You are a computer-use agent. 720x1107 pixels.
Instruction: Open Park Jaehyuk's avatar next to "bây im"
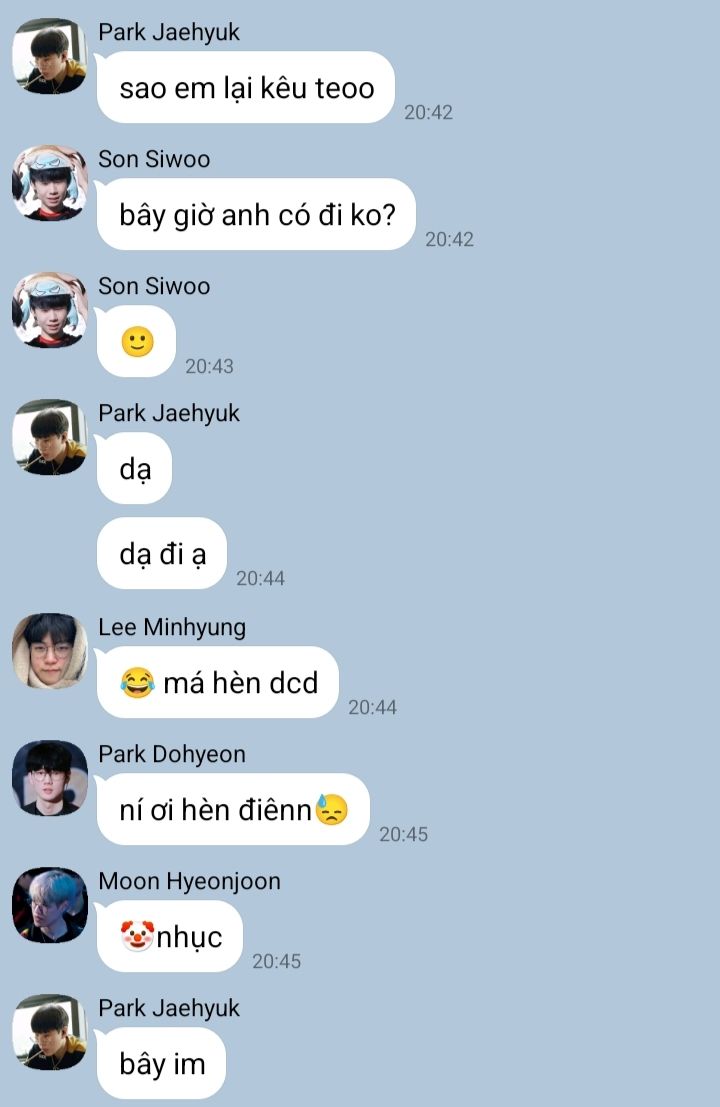coord(49,1032)
